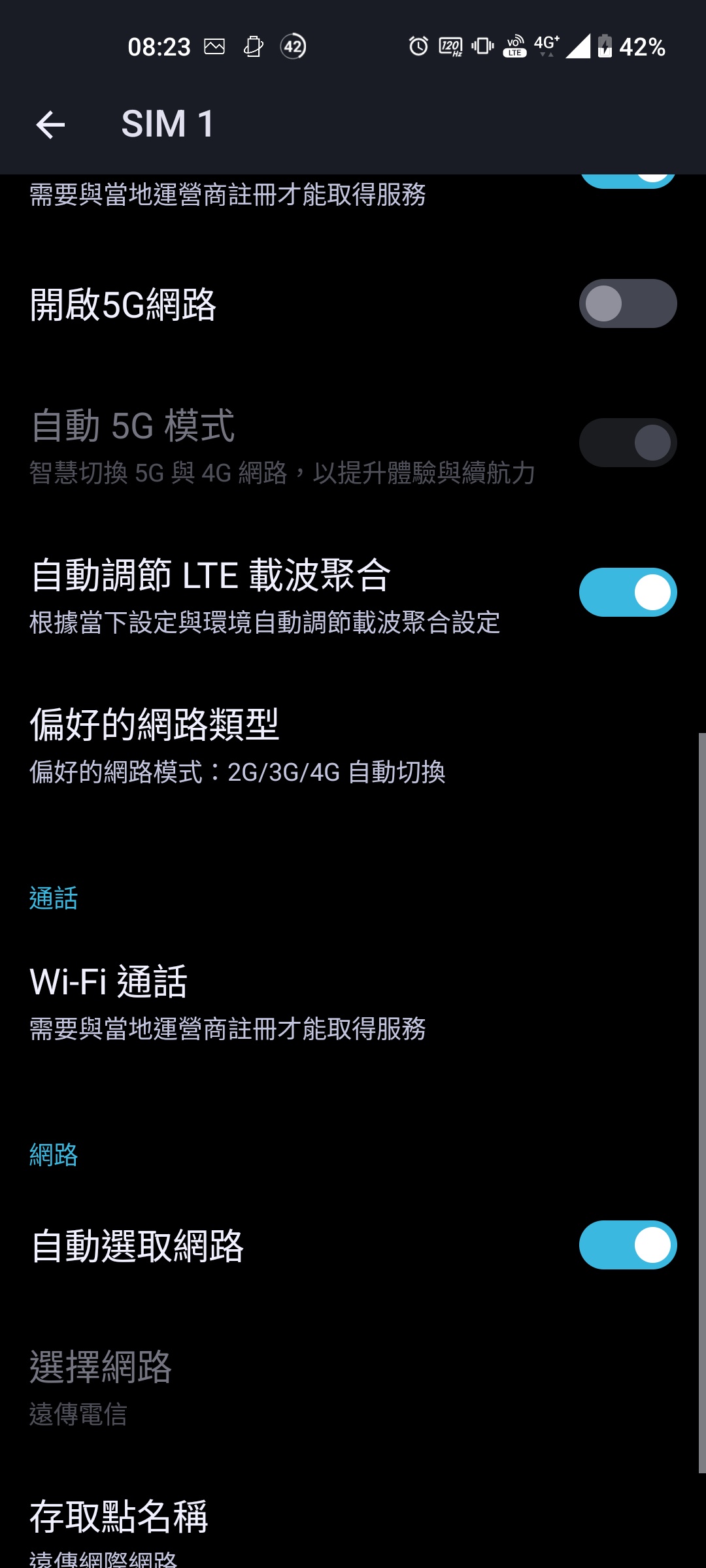Viewport: 706px width, 1568px height.
Task: Go back from SIM 1 settings
Action: coord(50,124)
